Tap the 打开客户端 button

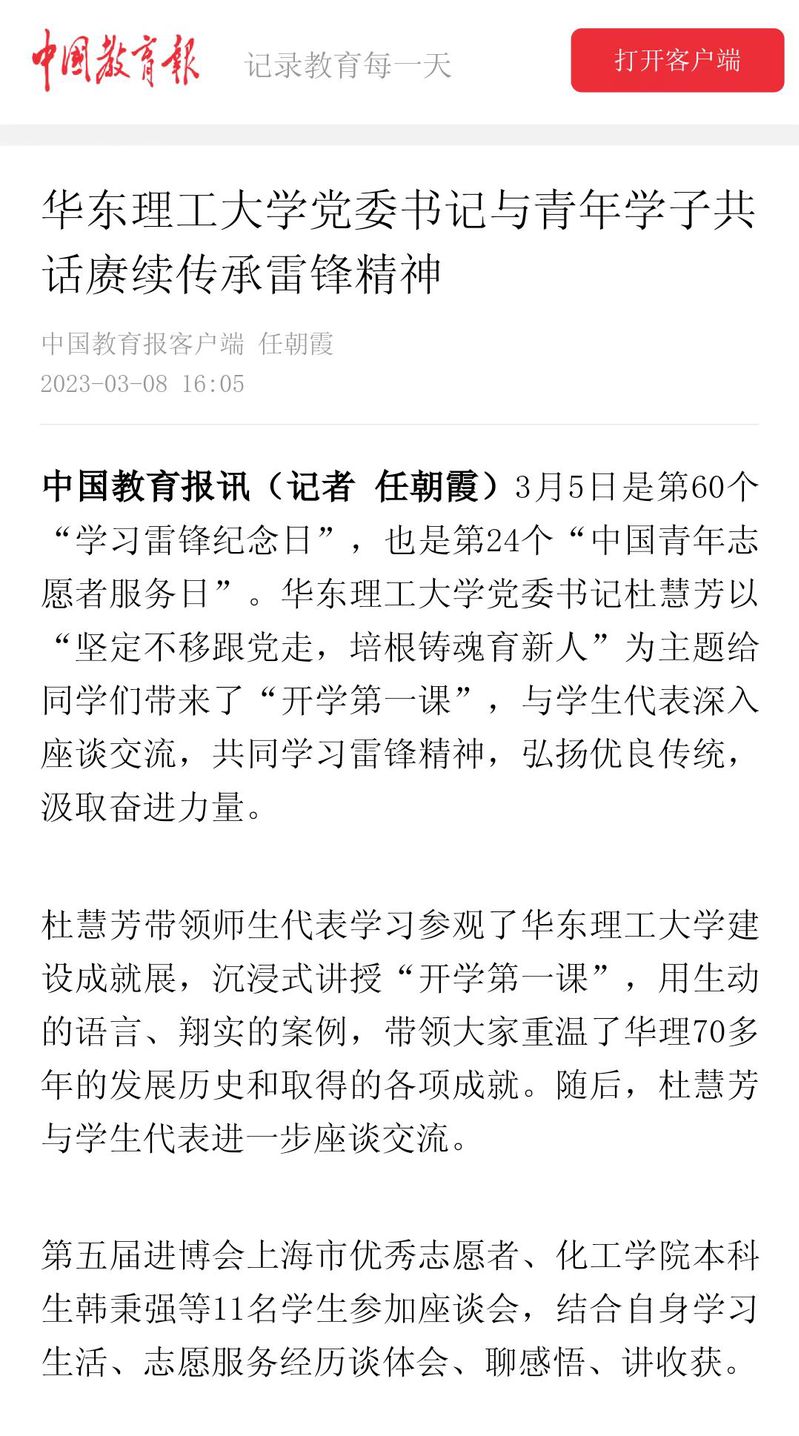(x=677, y=60)
